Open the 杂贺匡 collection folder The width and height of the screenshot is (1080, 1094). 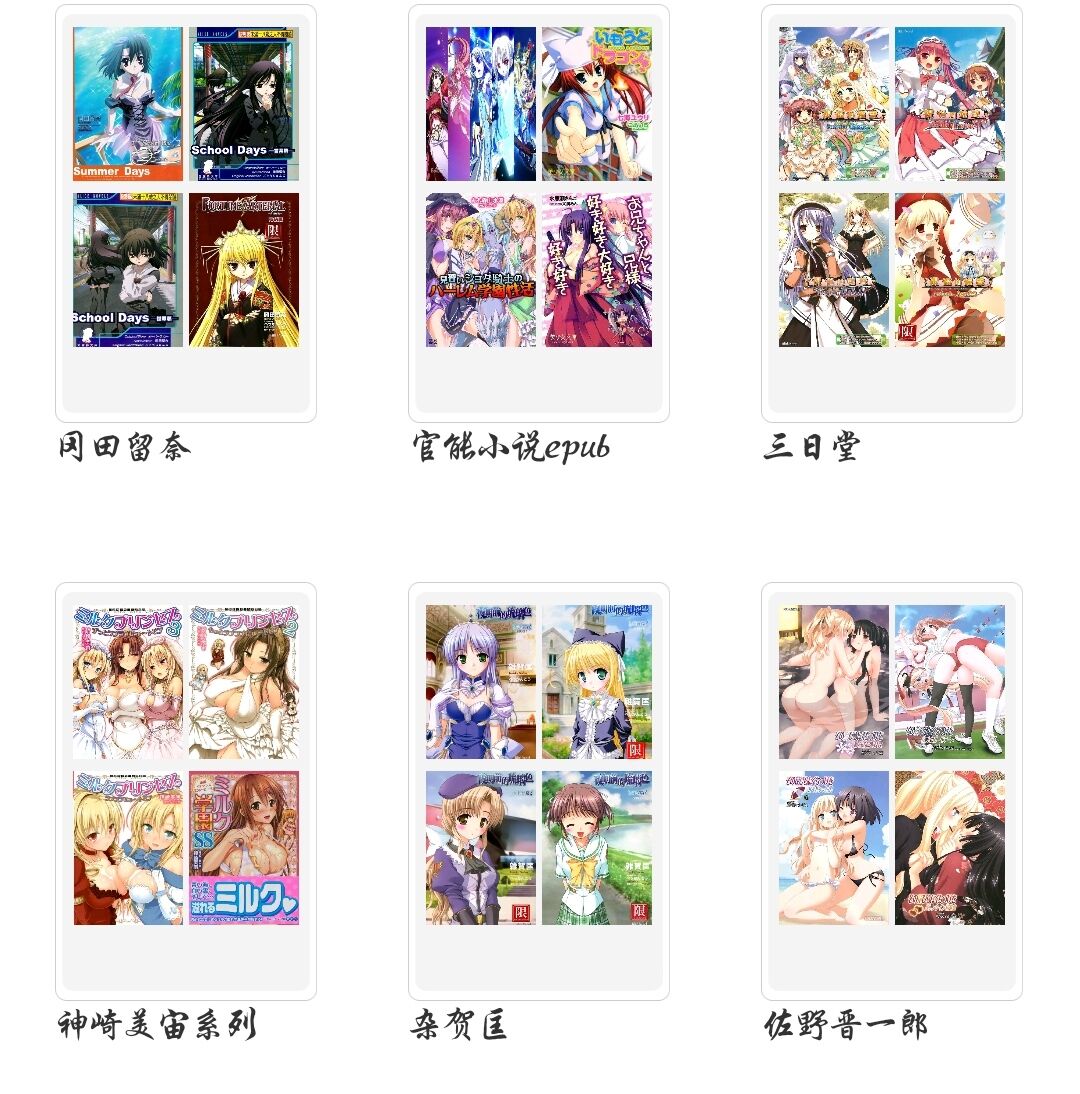pos(539,791)
